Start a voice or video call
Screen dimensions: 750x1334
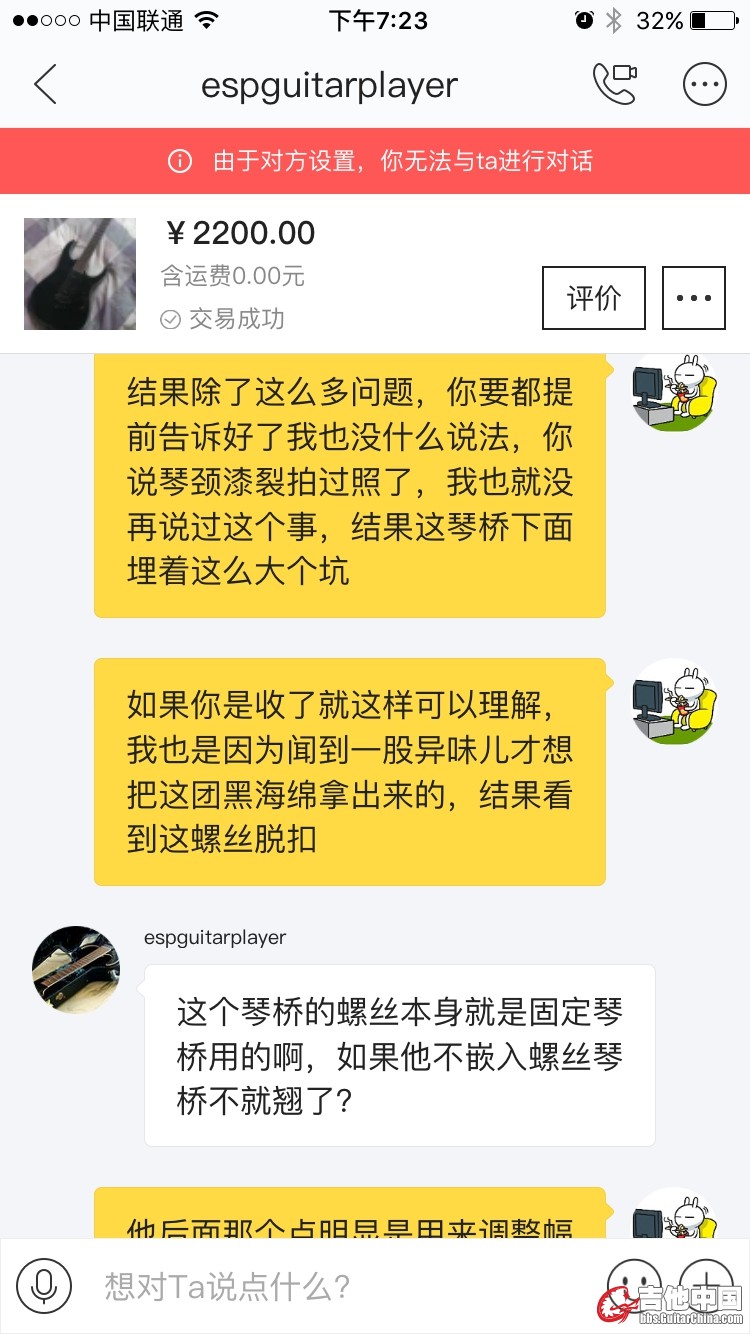[614, 85]
